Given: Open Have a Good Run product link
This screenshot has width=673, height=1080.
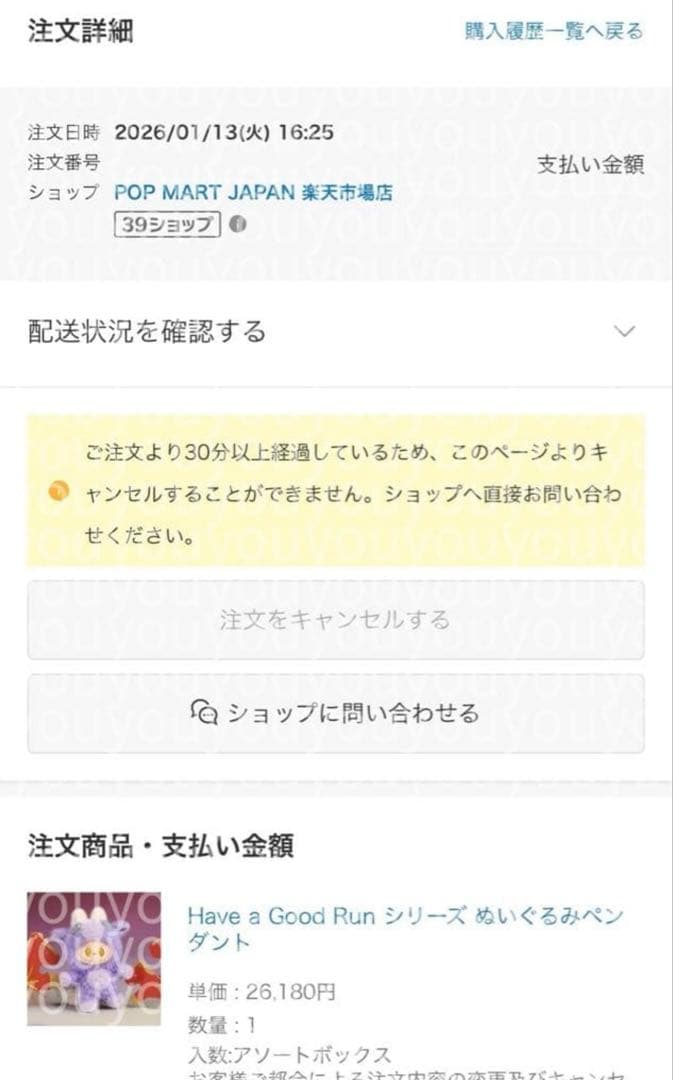Looking at the screenshot, I should point(405,929).
